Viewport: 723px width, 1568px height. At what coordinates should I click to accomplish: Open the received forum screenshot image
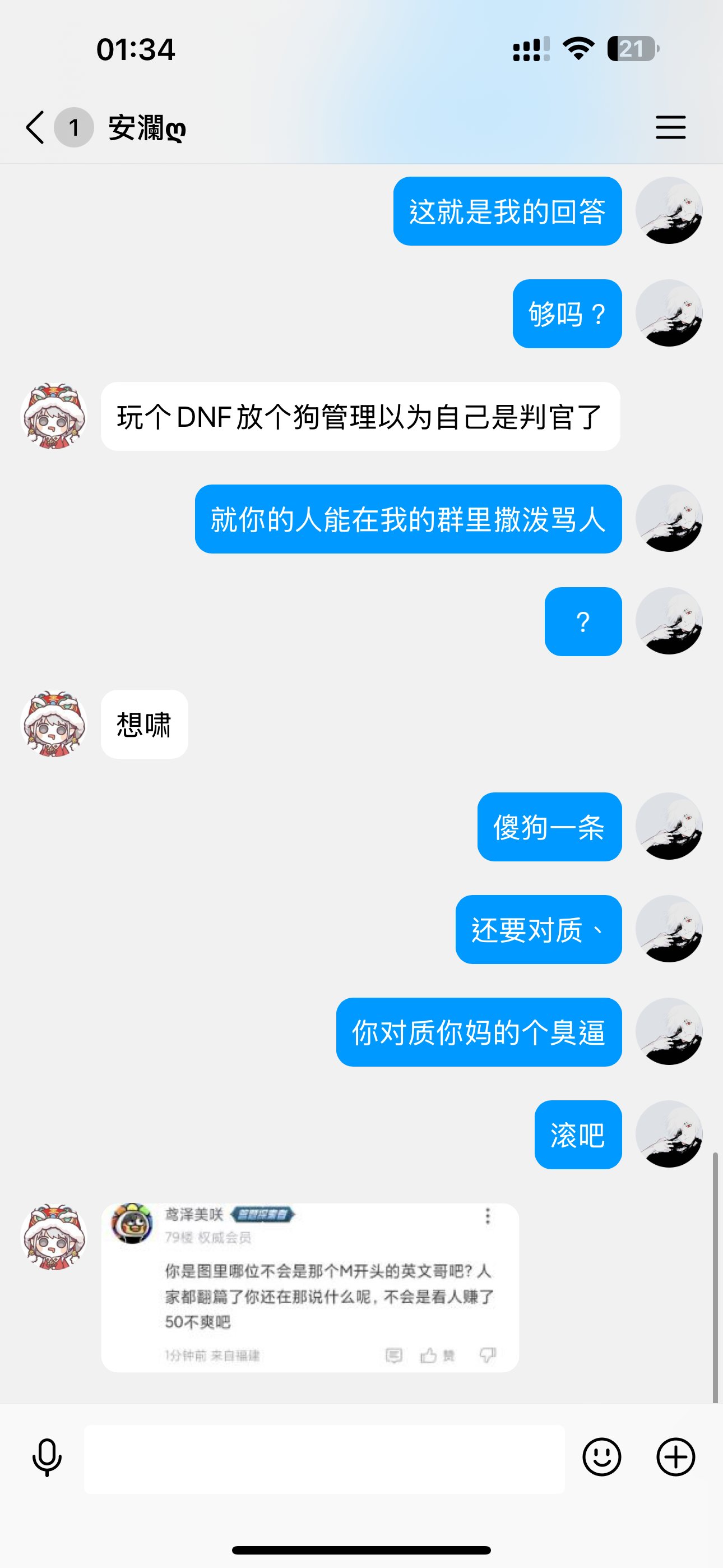(x=310, y=1288)
